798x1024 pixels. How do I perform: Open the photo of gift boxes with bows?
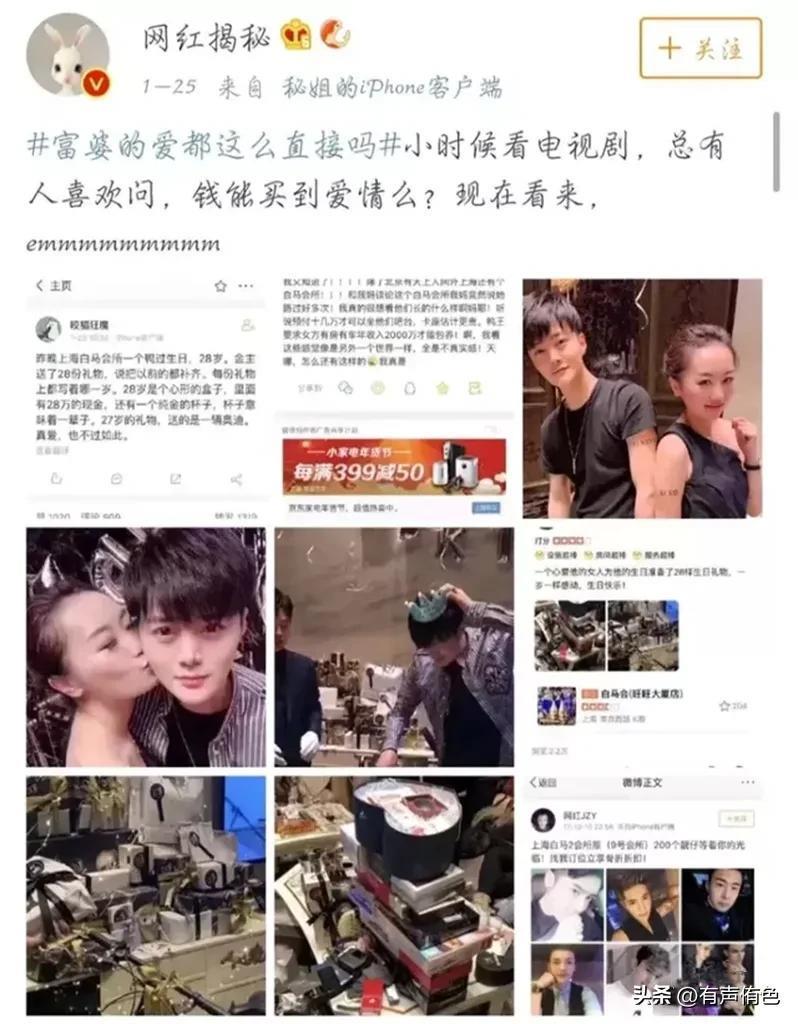[x=147, y=894]
